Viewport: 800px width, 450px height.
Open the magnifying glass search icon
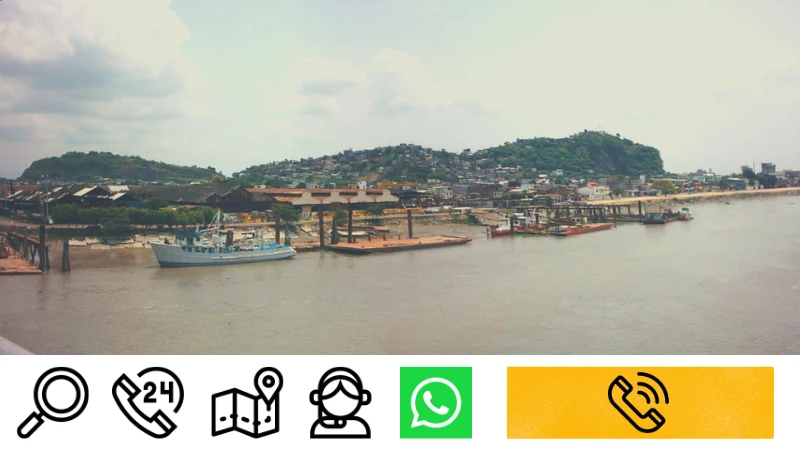(x=52, y=402)
